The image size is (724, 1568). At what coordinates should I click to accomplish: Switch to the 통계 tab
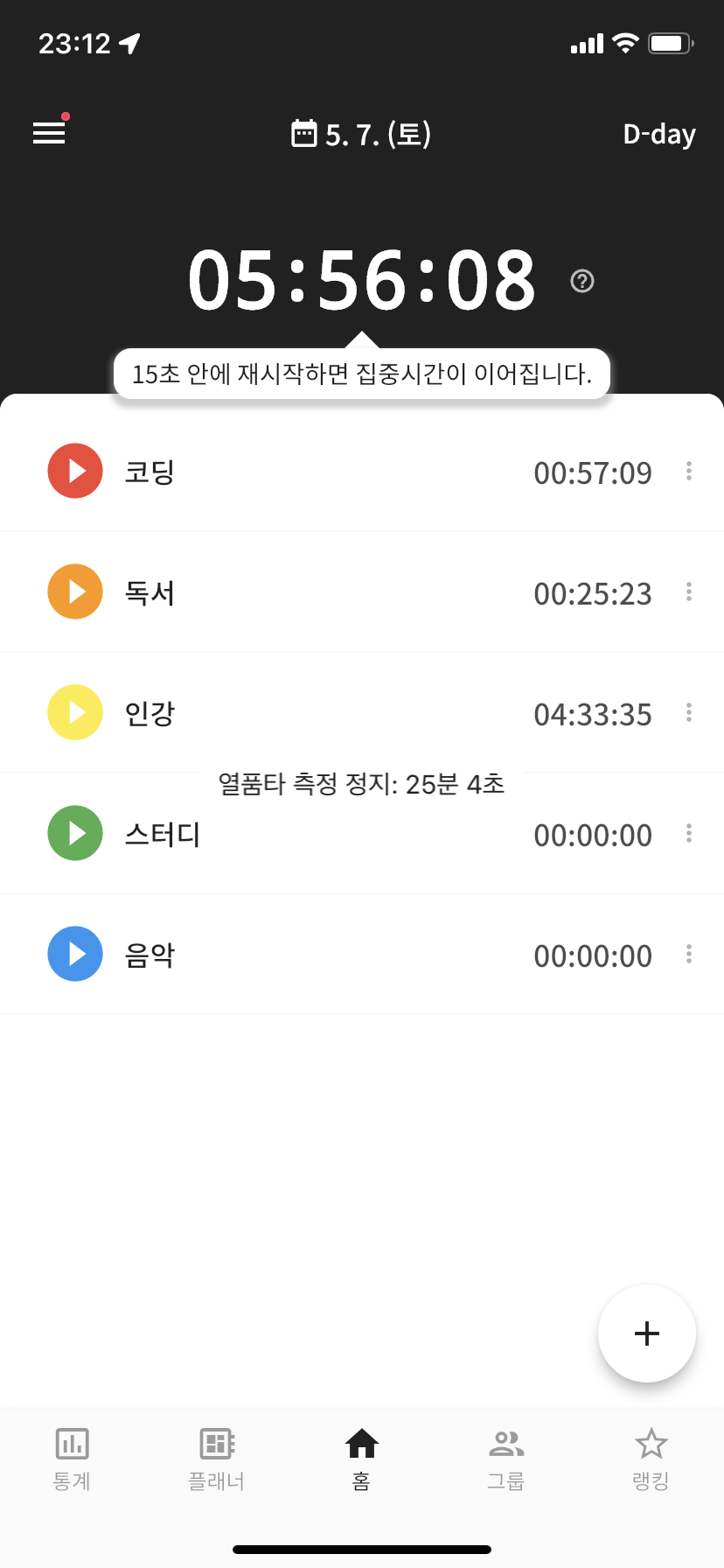click(72, 1459)
